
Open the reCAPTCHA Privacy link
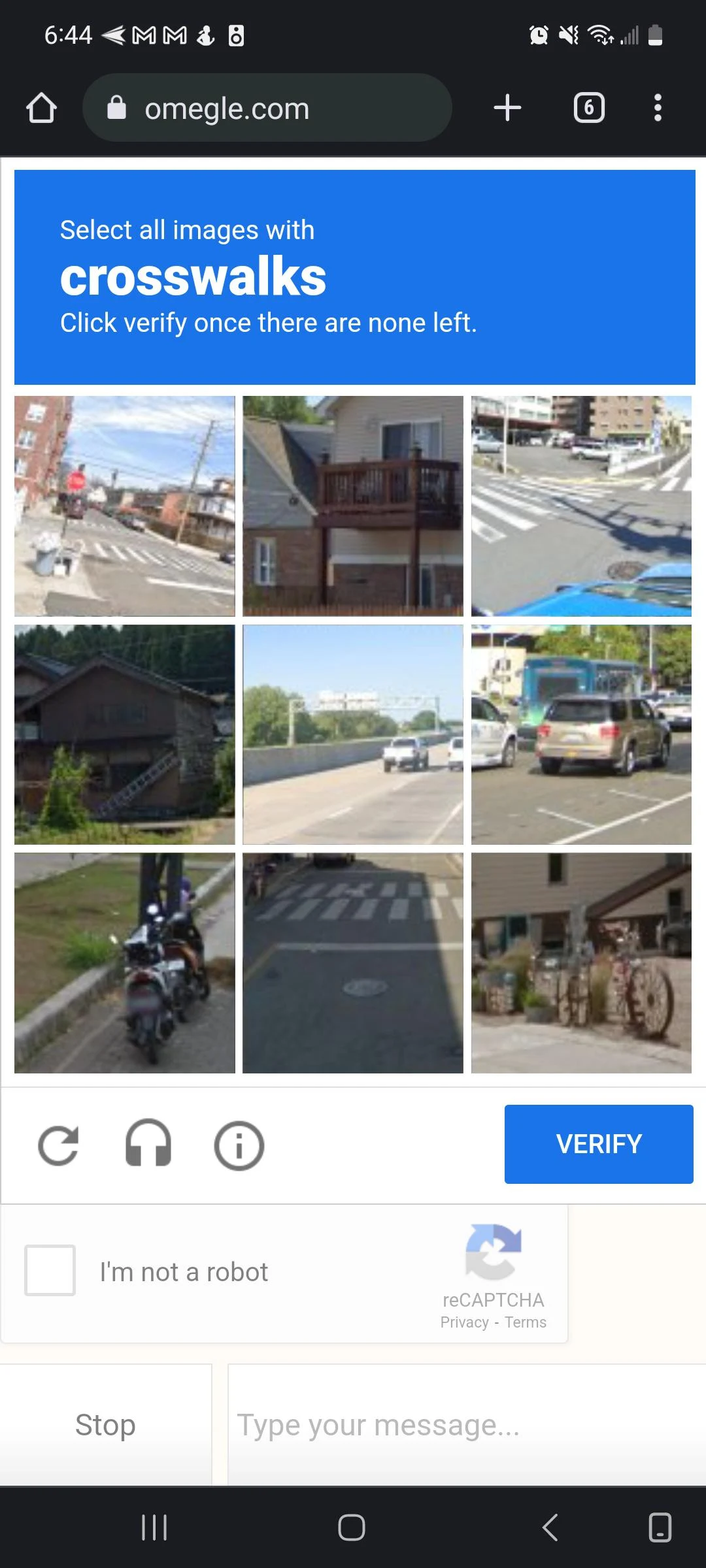(x=465, y=1322)
